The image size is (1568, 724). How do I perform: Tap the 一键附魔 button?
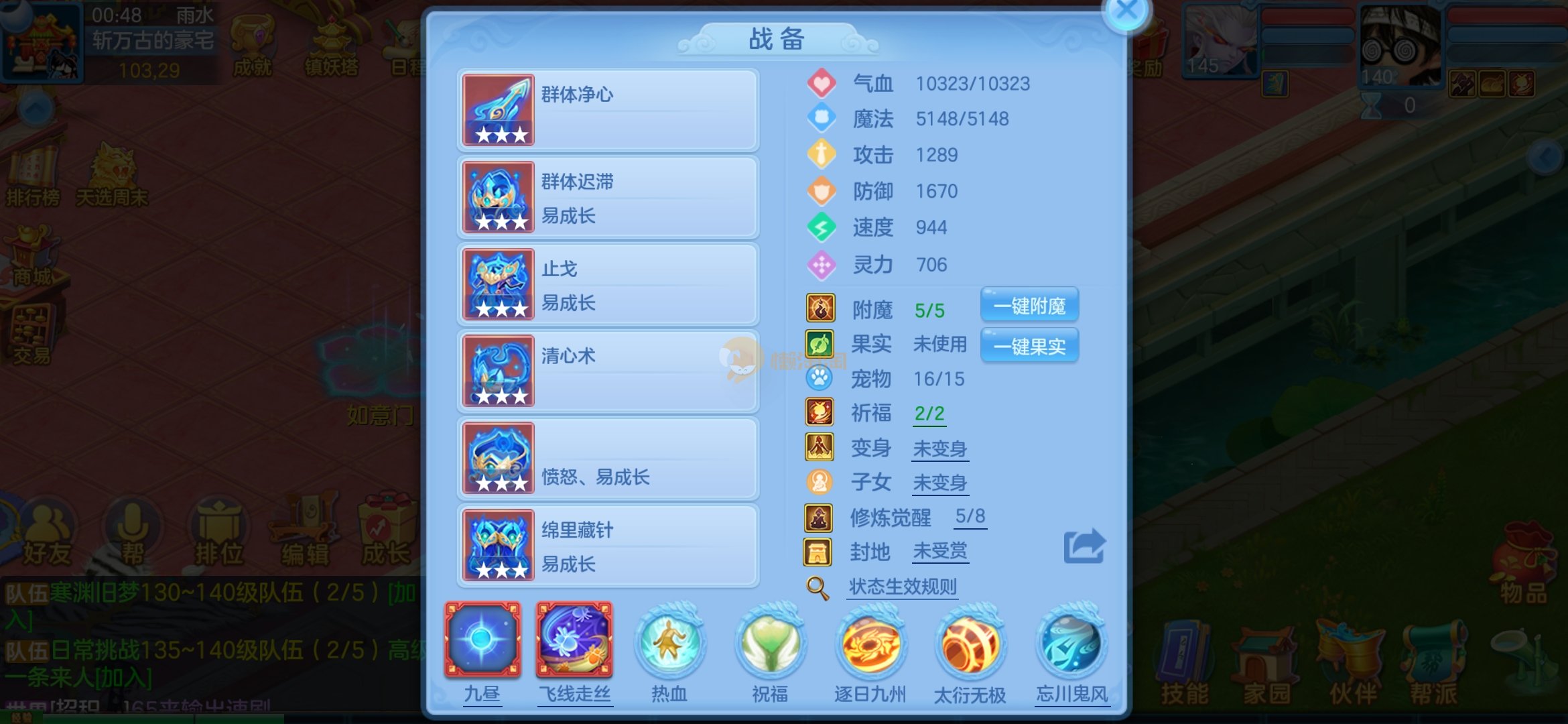1029,306
